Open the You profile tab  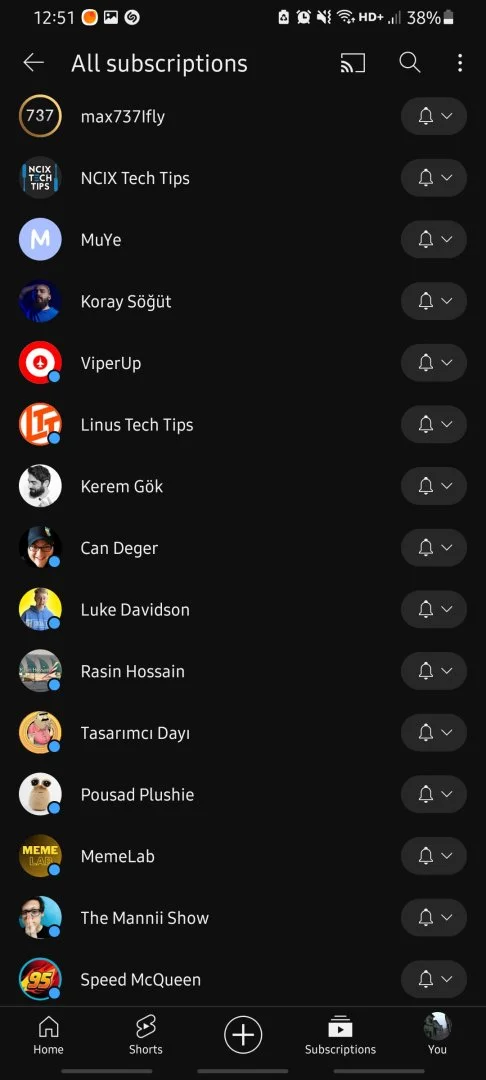437,1035
